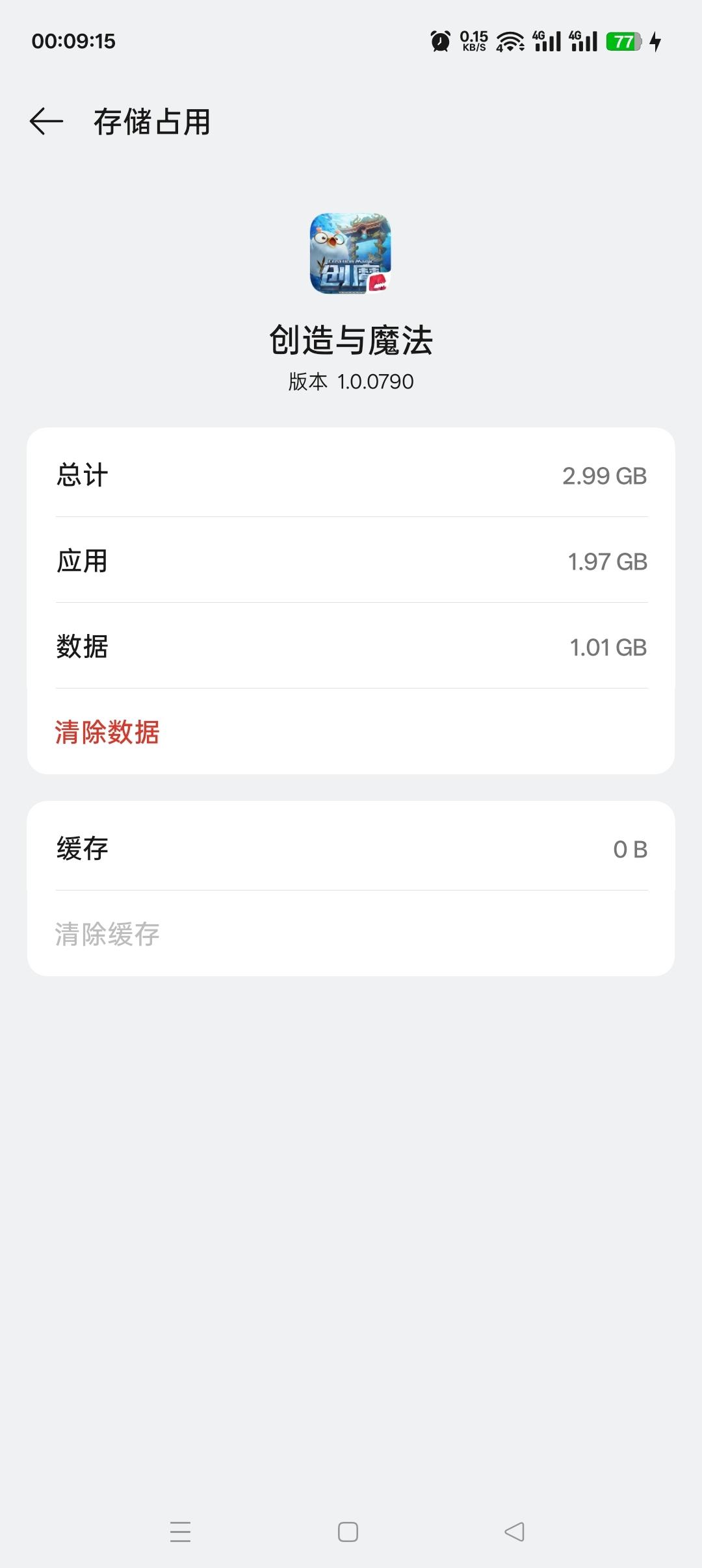This screenshot has width=702, height=1568.
Task: Open the 创造与魔法 app icon
Action: [351, 255]
